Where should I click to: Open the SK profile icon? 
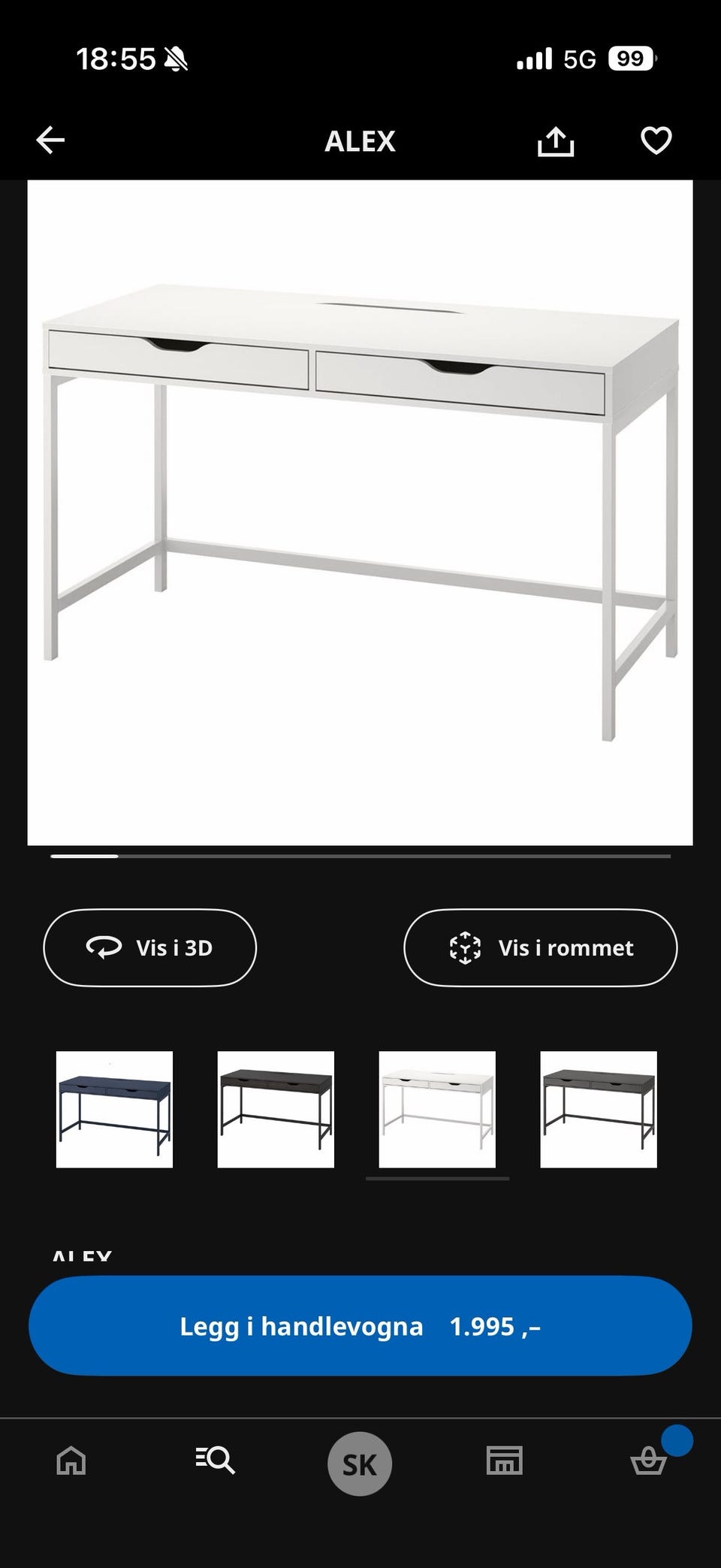[x=359, y=1461]
